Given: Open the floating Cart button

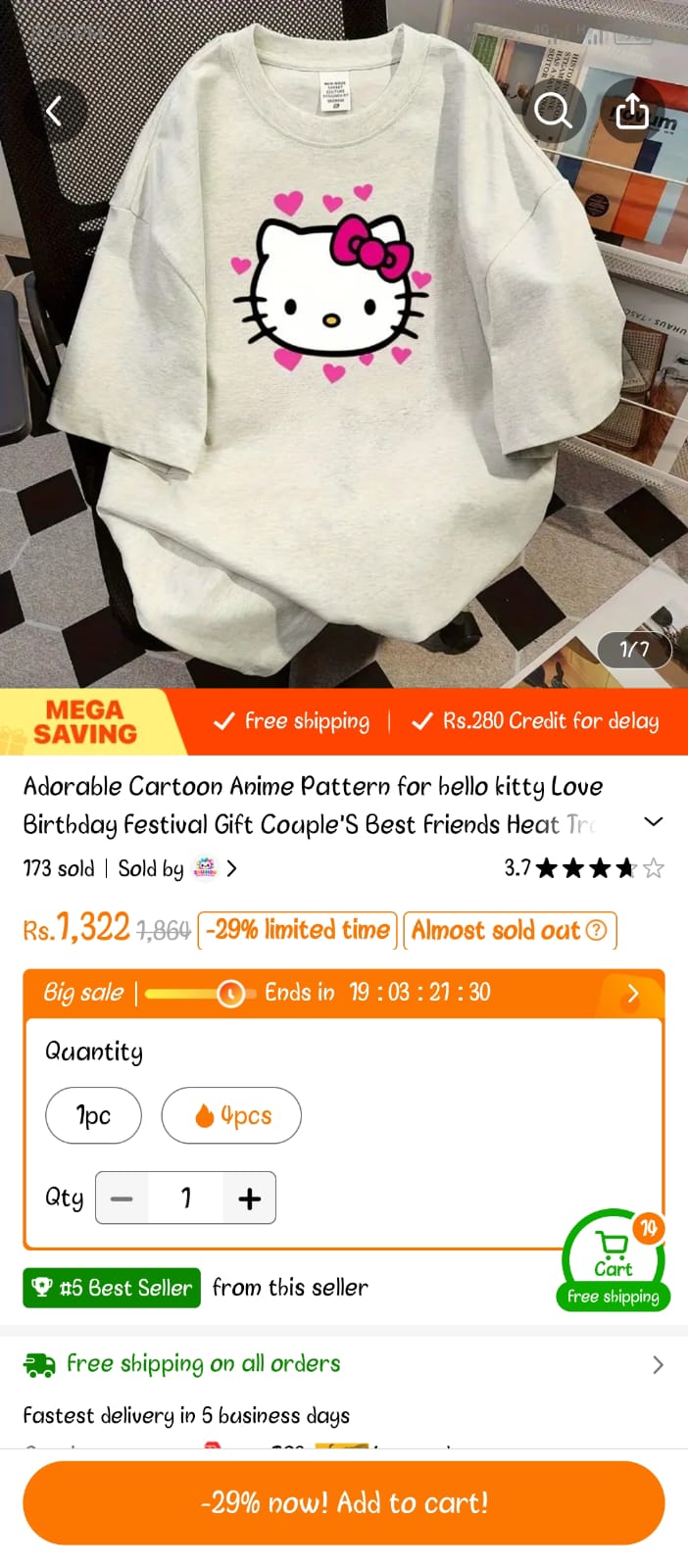Looking at the screenshot, I should 614,1256.
